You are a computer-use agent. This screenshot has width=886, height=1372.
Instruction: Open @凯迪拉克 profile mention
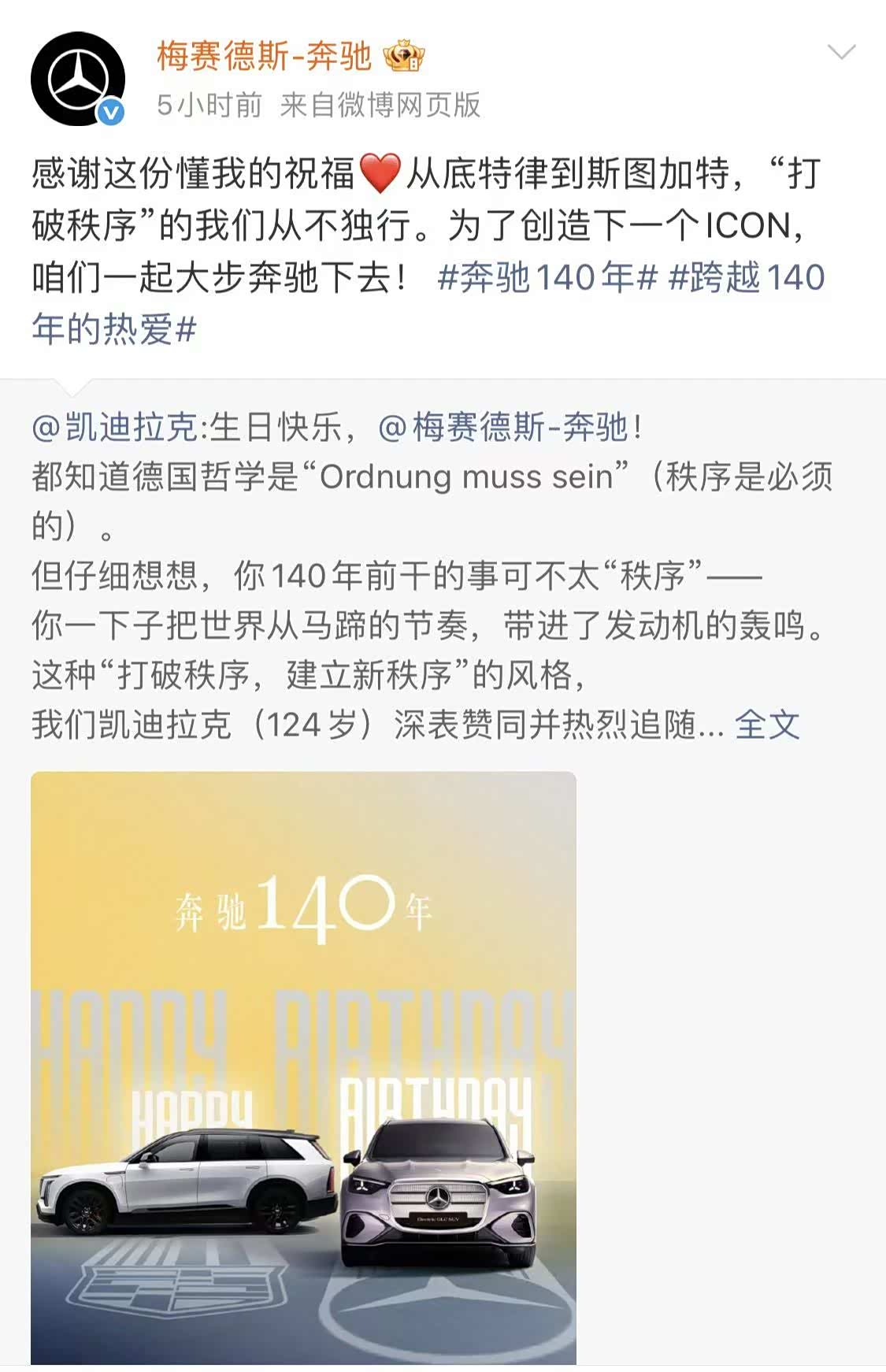tap(115, 428)
